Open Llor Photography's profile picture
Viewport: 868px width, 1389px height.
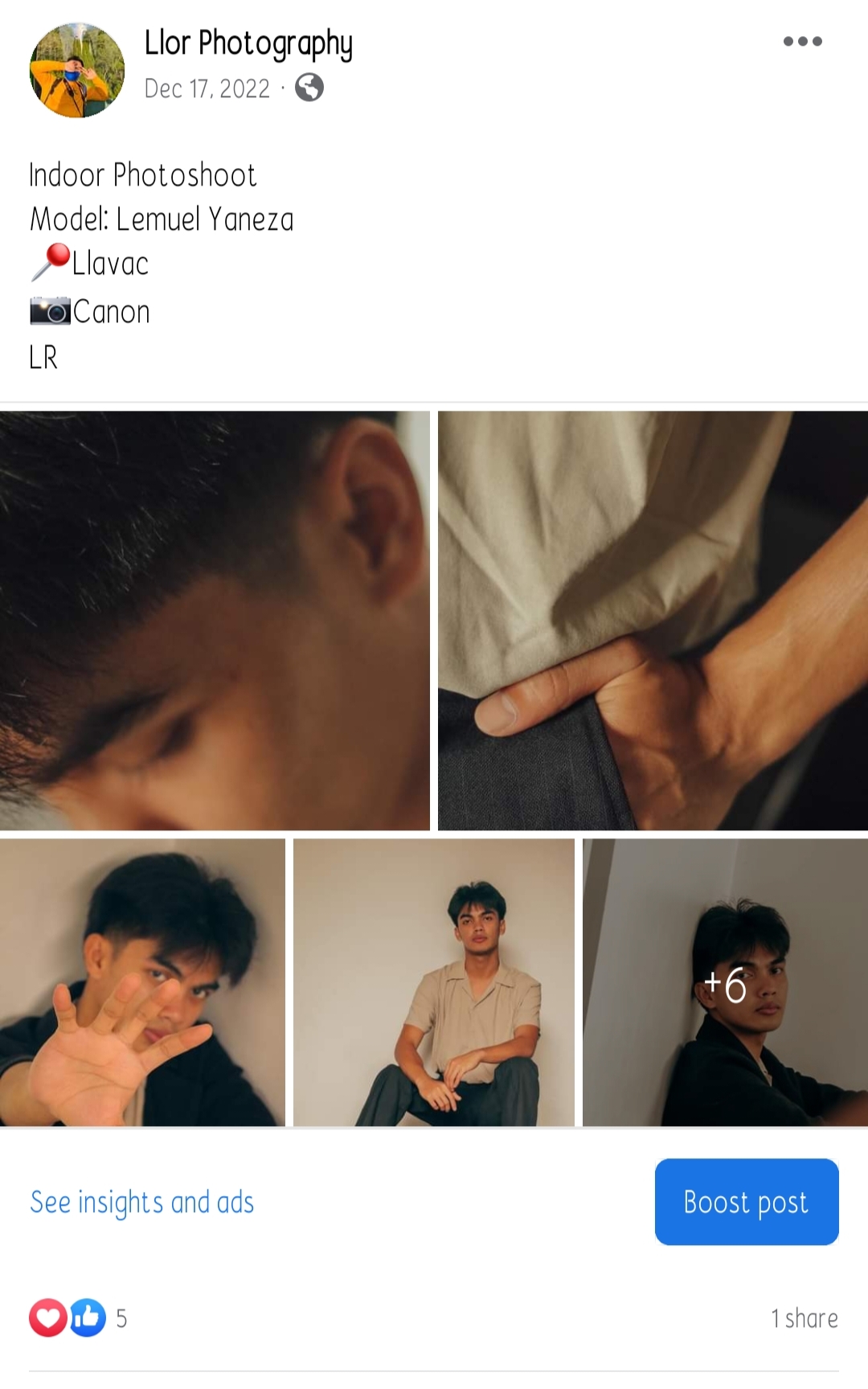[x=77, y=71]
